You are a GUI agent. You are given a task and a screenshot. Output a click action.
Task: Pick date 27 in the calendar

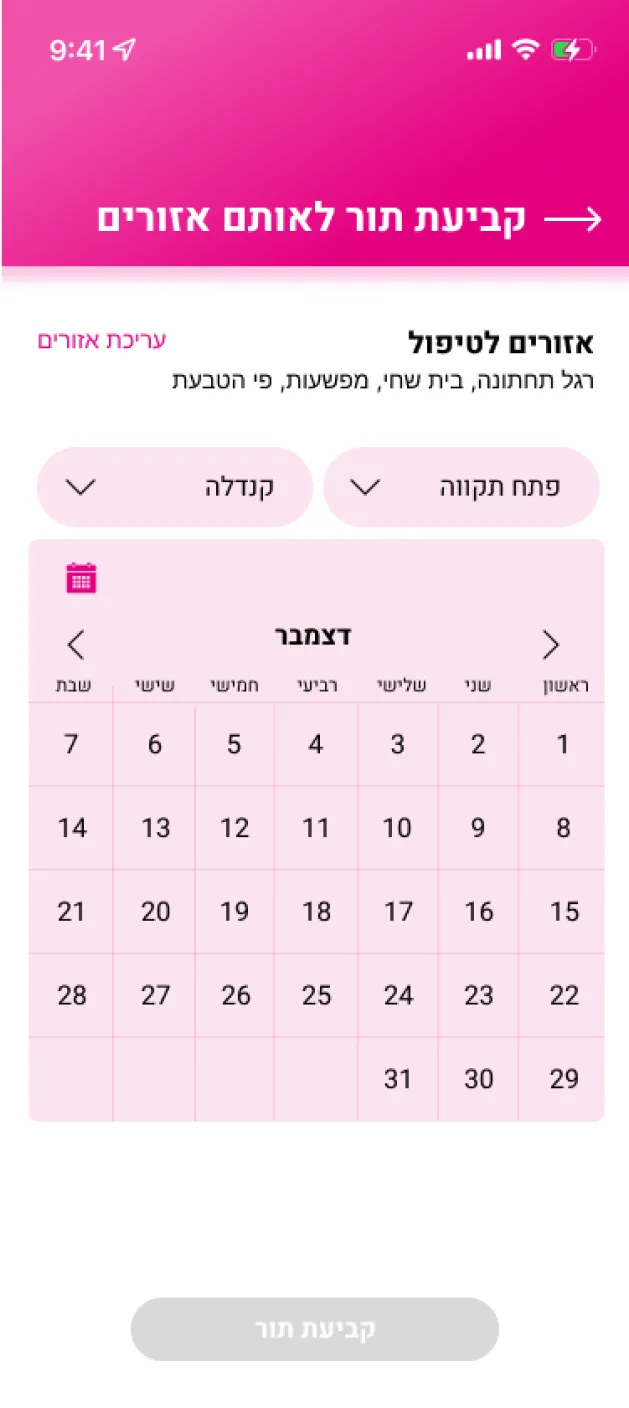click(x=155, y=995)
